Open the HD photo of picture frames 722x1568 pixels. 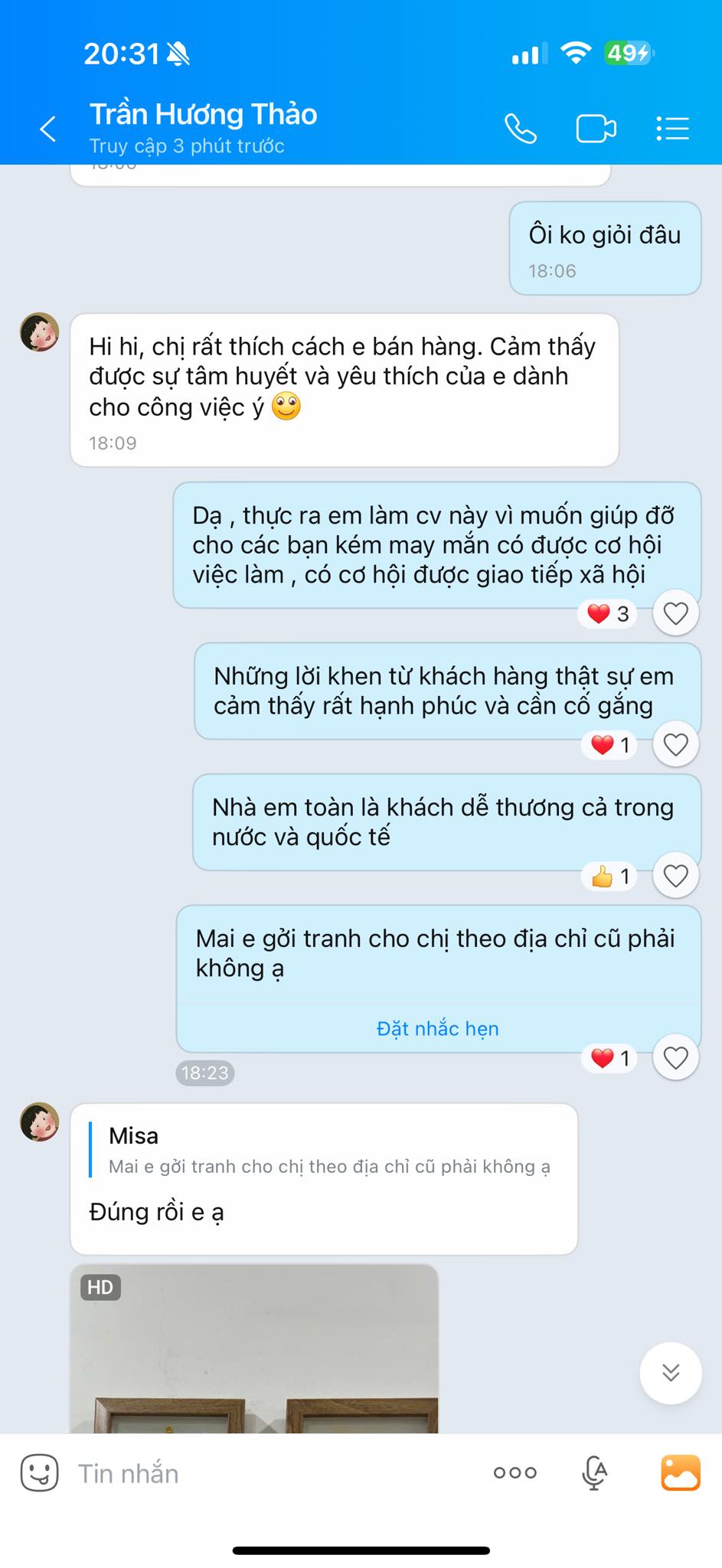pyautogui.click(x=253, y=1349)
